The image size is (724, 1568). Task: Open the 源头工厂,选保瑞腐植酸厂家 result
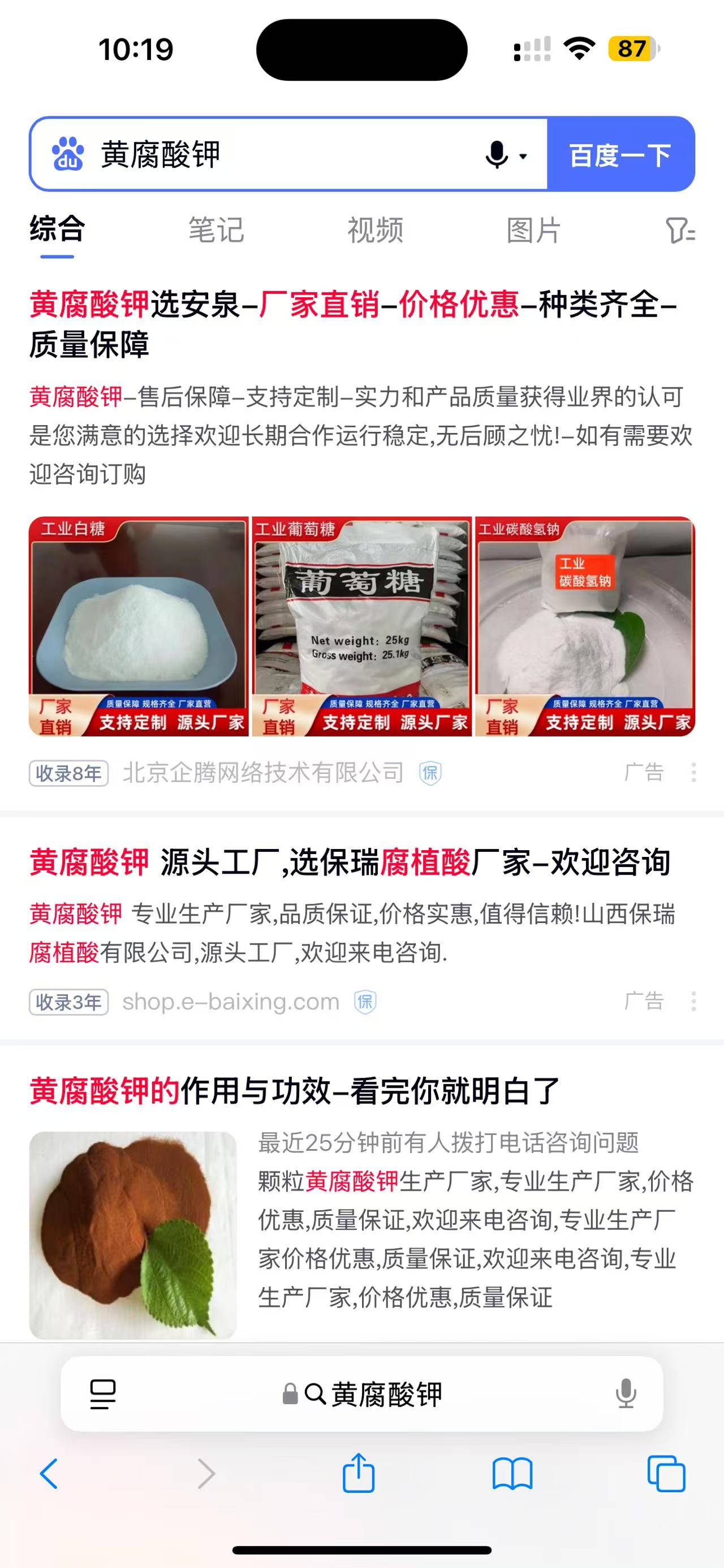click(x=350, y=863)
